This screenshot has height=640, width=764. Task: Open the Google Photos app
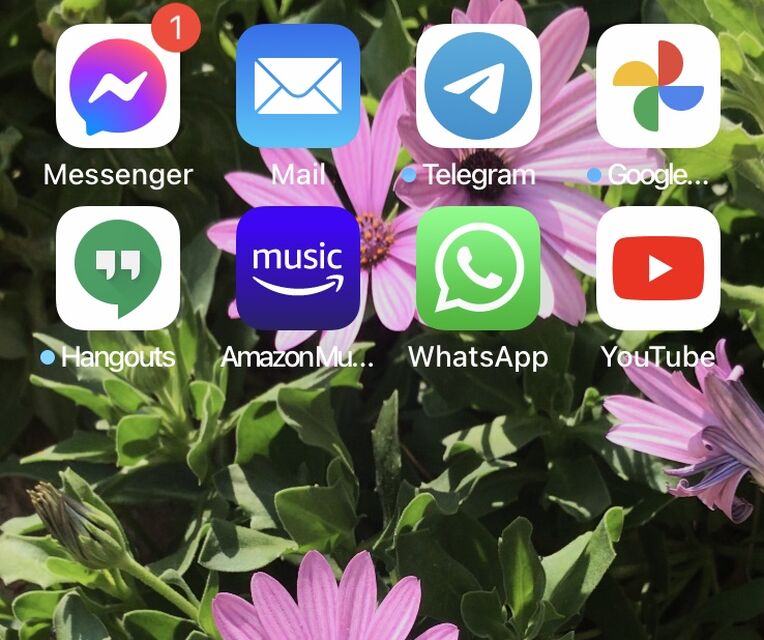click(658, 87)
